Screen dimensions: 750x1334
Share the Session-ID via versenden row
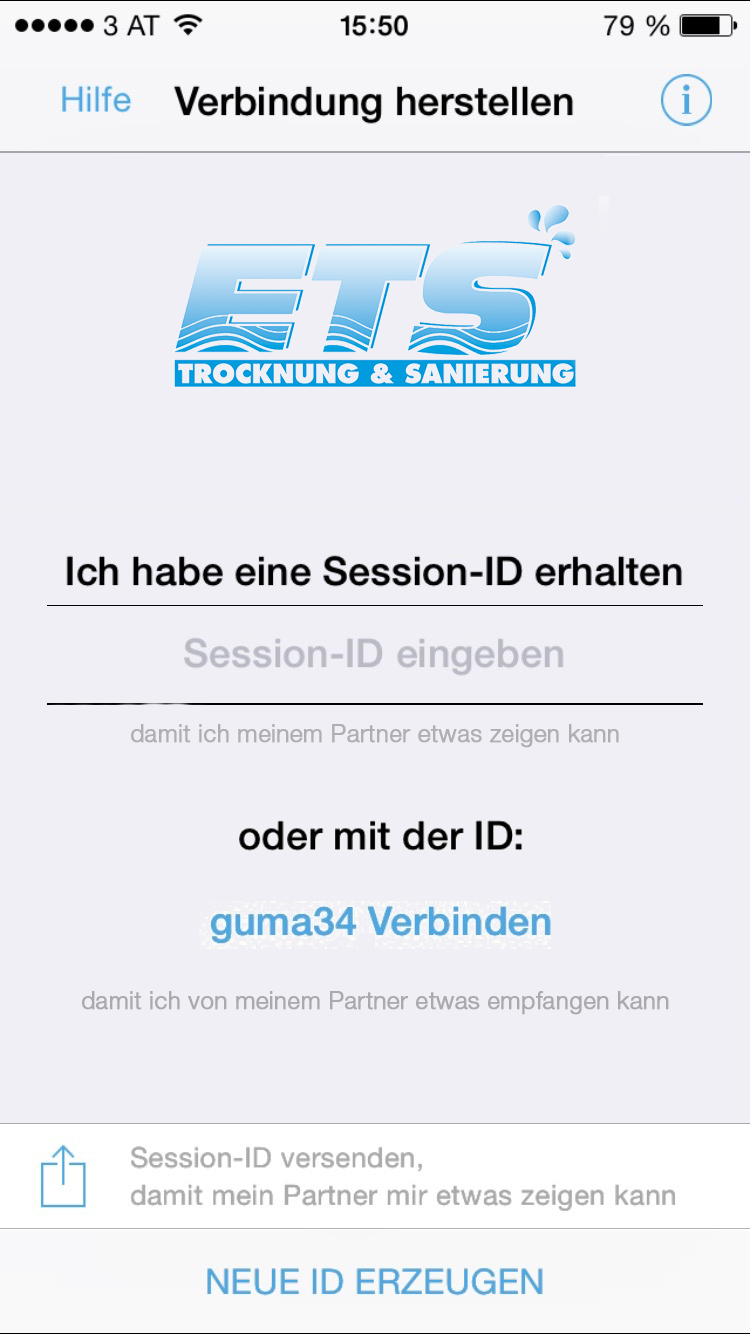click(375, 1177)
